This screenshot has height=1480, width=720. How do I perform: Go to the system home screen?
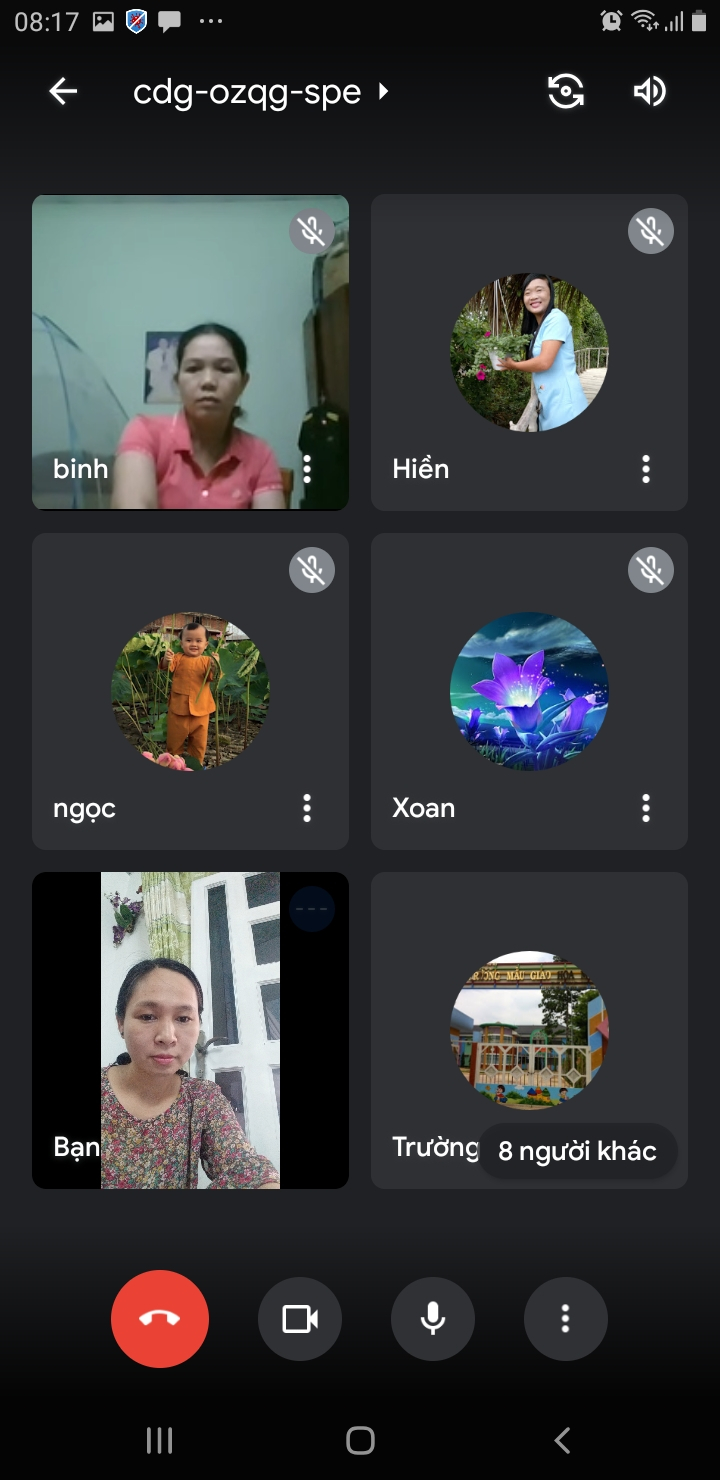(360, 1440)
